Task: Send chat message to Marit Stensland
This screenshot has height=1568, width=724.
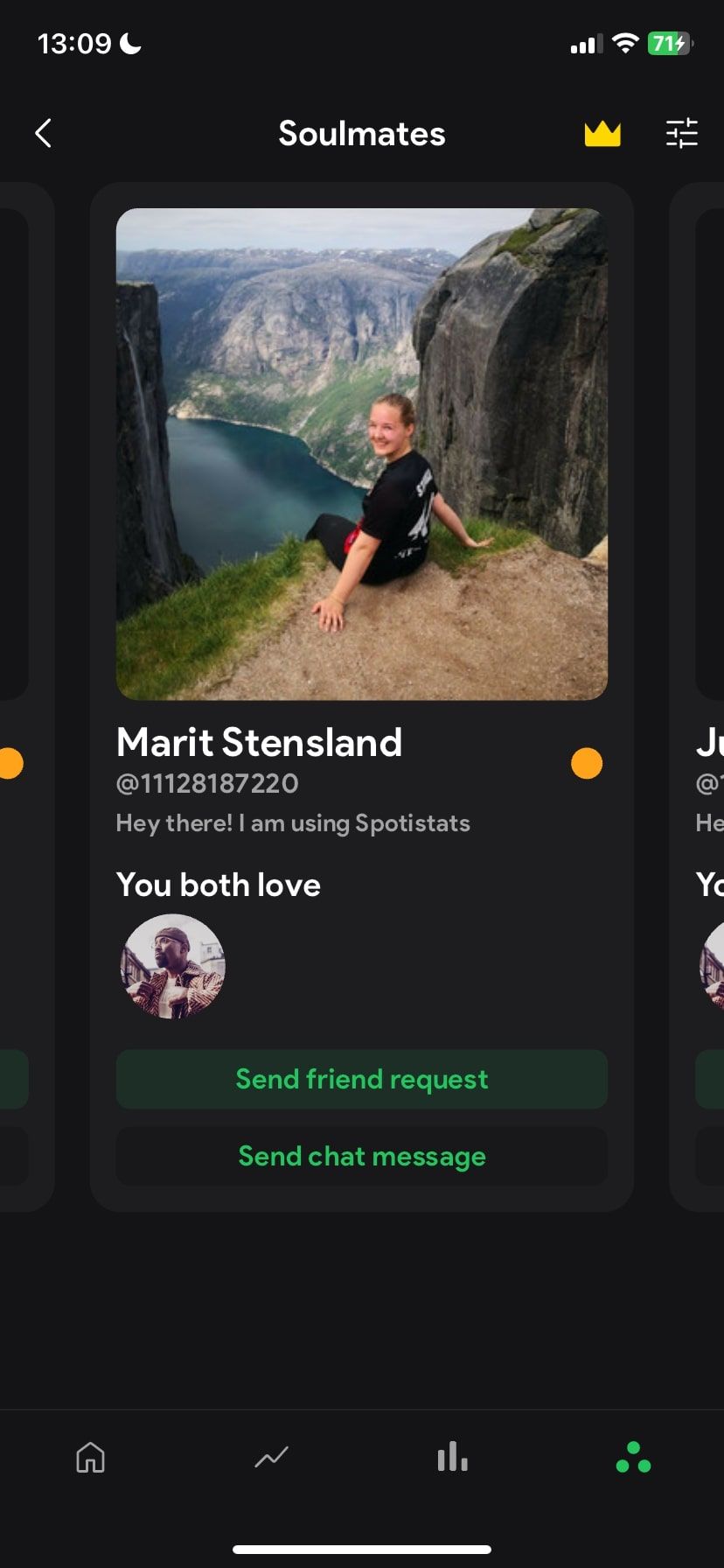Action: click(x=361, y=1156)
